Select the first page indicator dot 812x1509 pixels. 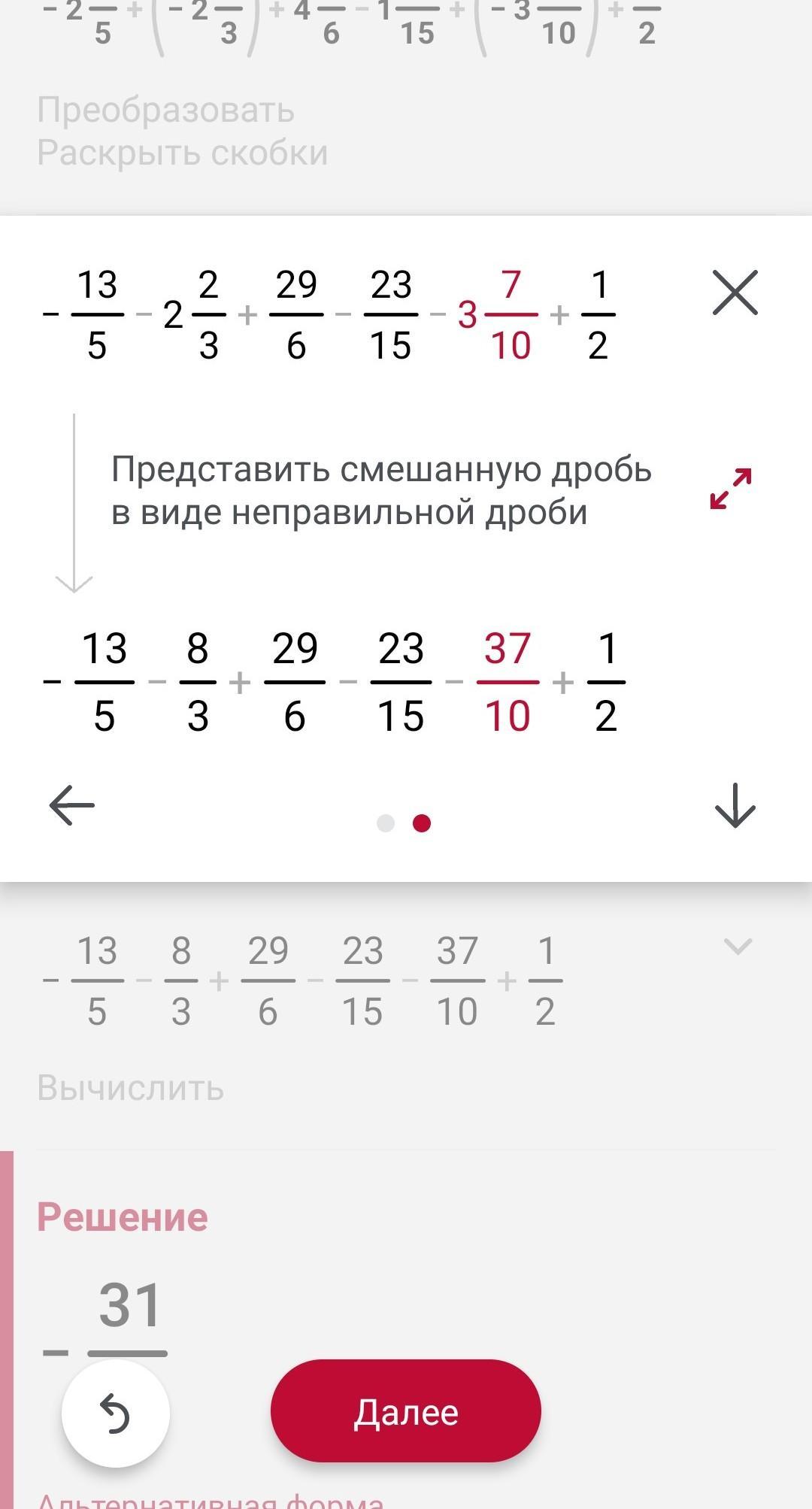click(386, 823)
